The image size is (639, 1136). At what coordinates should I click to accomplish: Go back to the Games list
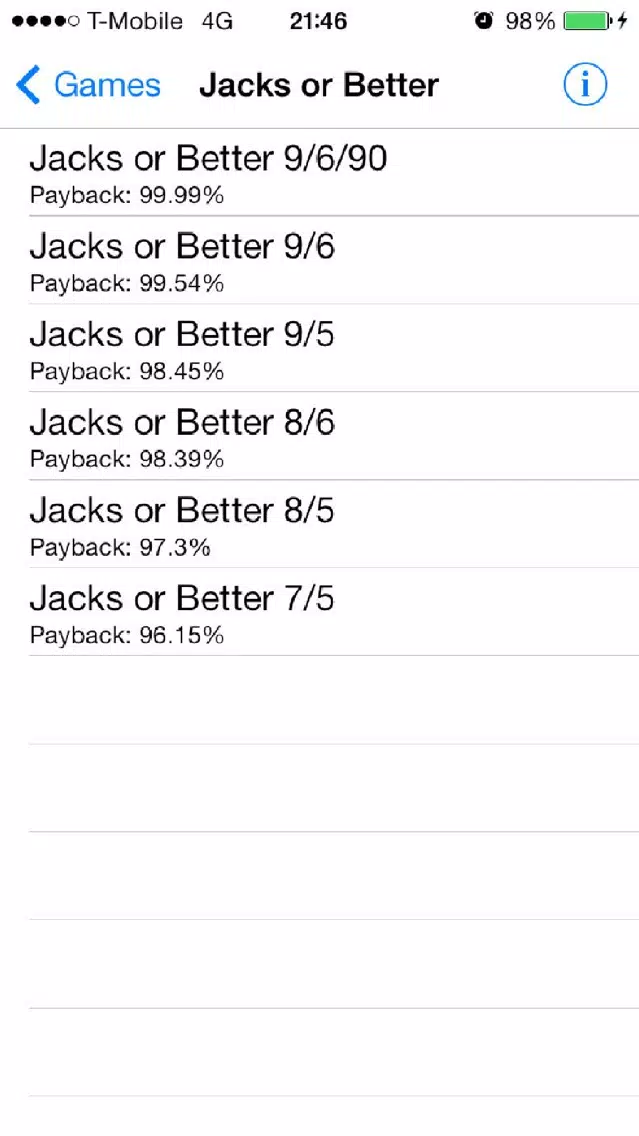(x=88, y=85)
